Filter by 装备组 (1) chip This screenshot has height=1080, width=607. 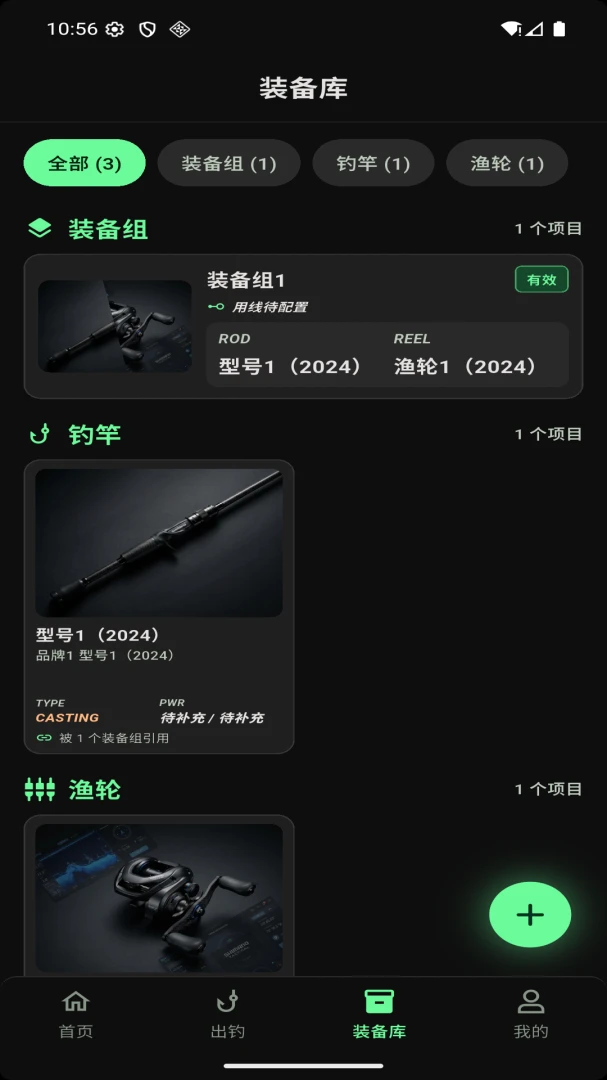tap(229, 163)
